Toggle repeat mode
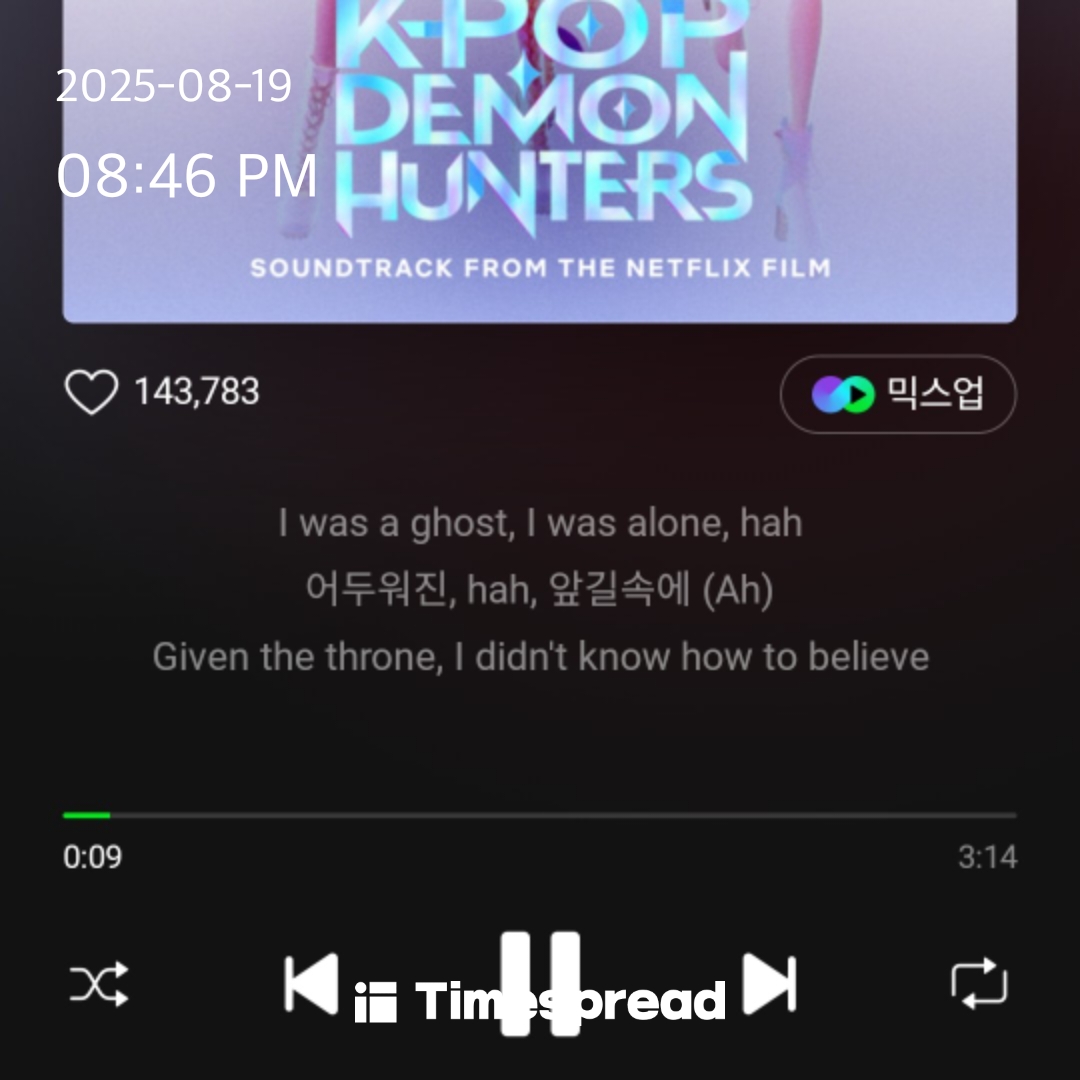Image resolution: width=1080 pixels, height=1080 pixels. click(979, 984)
